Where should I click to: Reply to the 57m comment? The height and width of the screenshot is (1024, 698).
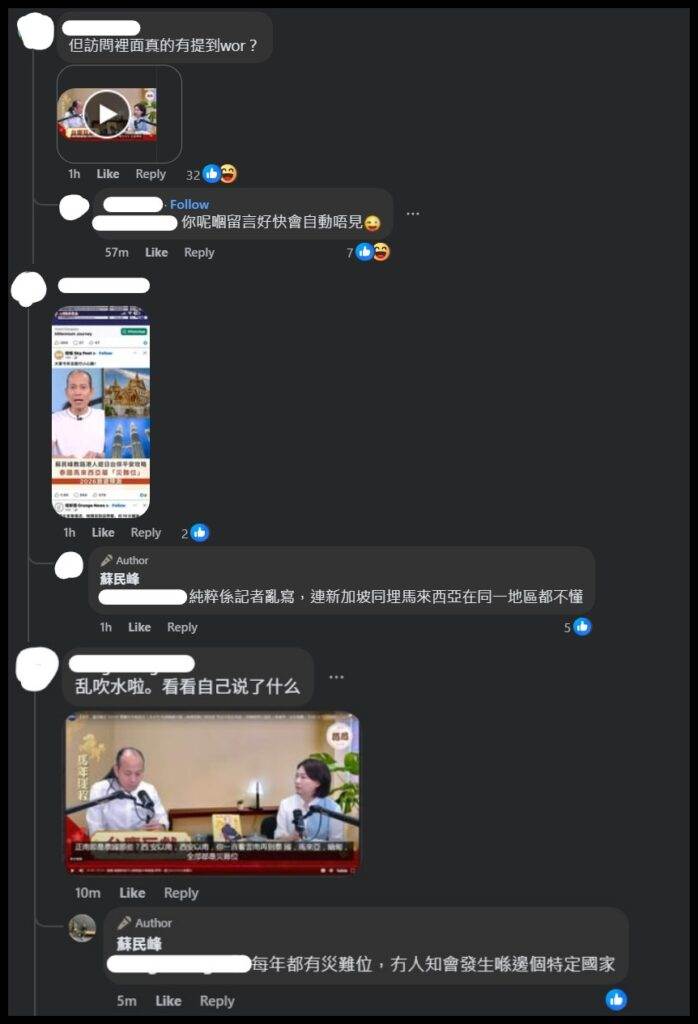[x=199, y=253]
